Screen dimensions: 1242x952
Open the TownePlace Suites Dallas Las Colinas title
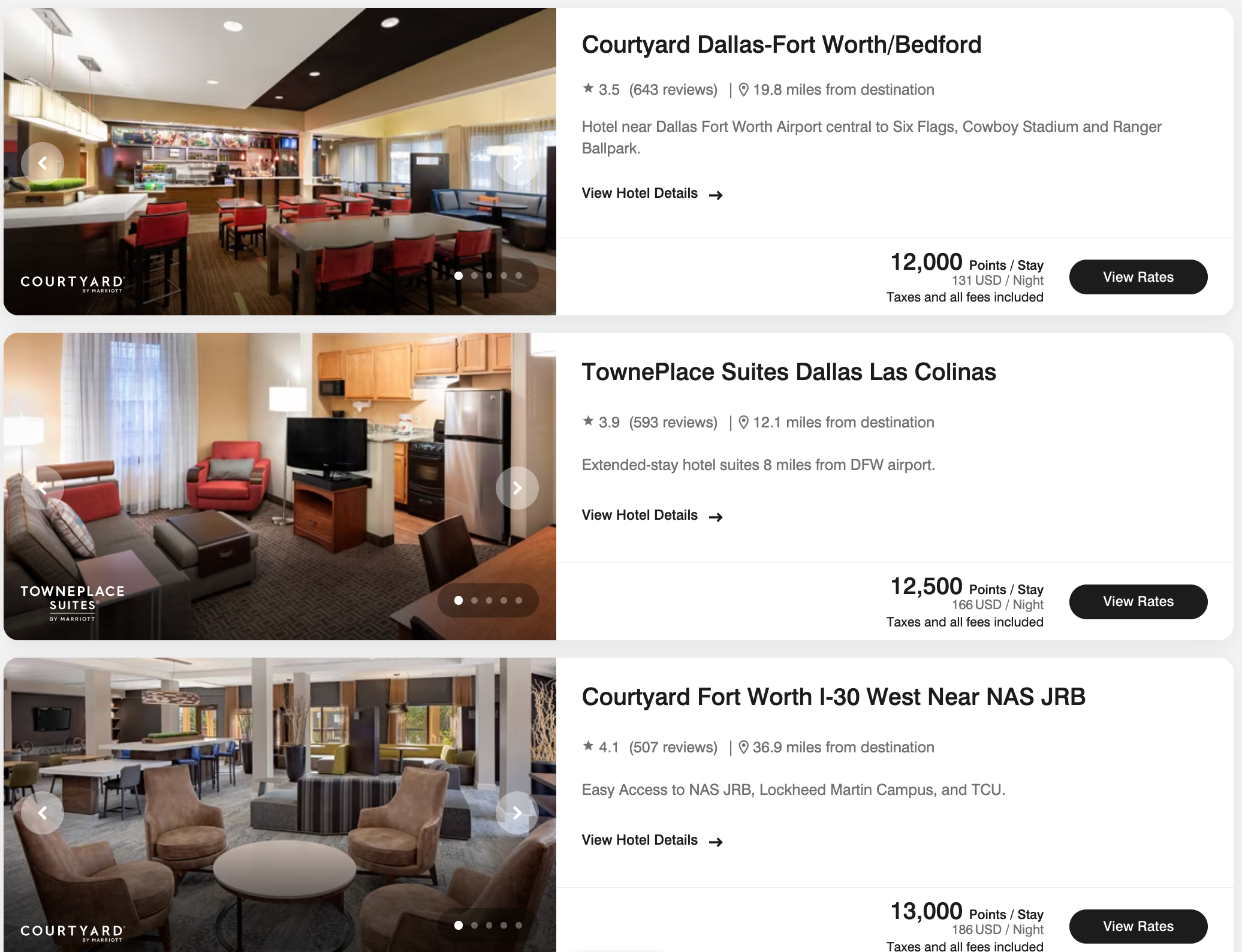(788, 372)
